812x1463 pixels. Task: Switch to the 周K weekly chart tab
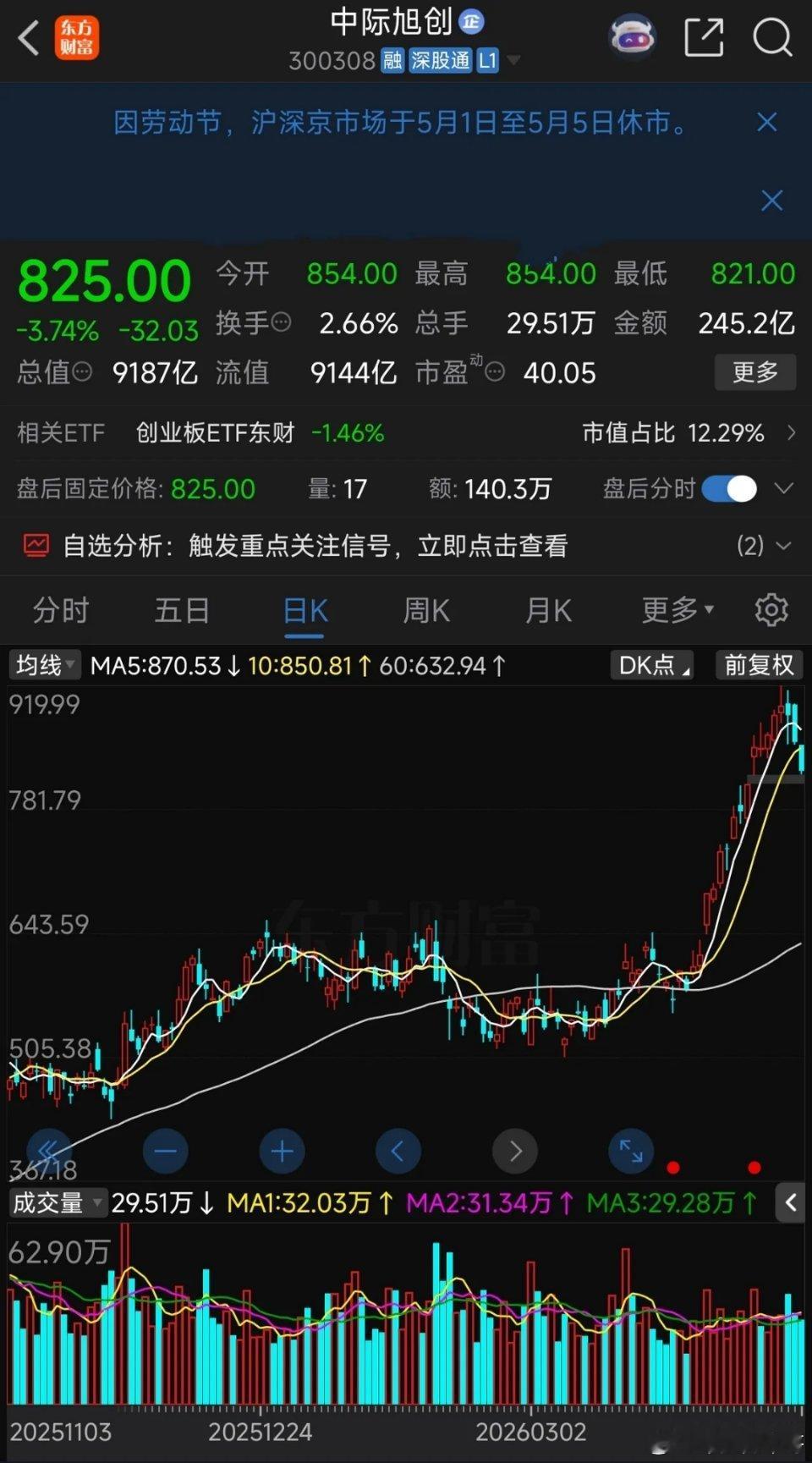click(425, 610)
